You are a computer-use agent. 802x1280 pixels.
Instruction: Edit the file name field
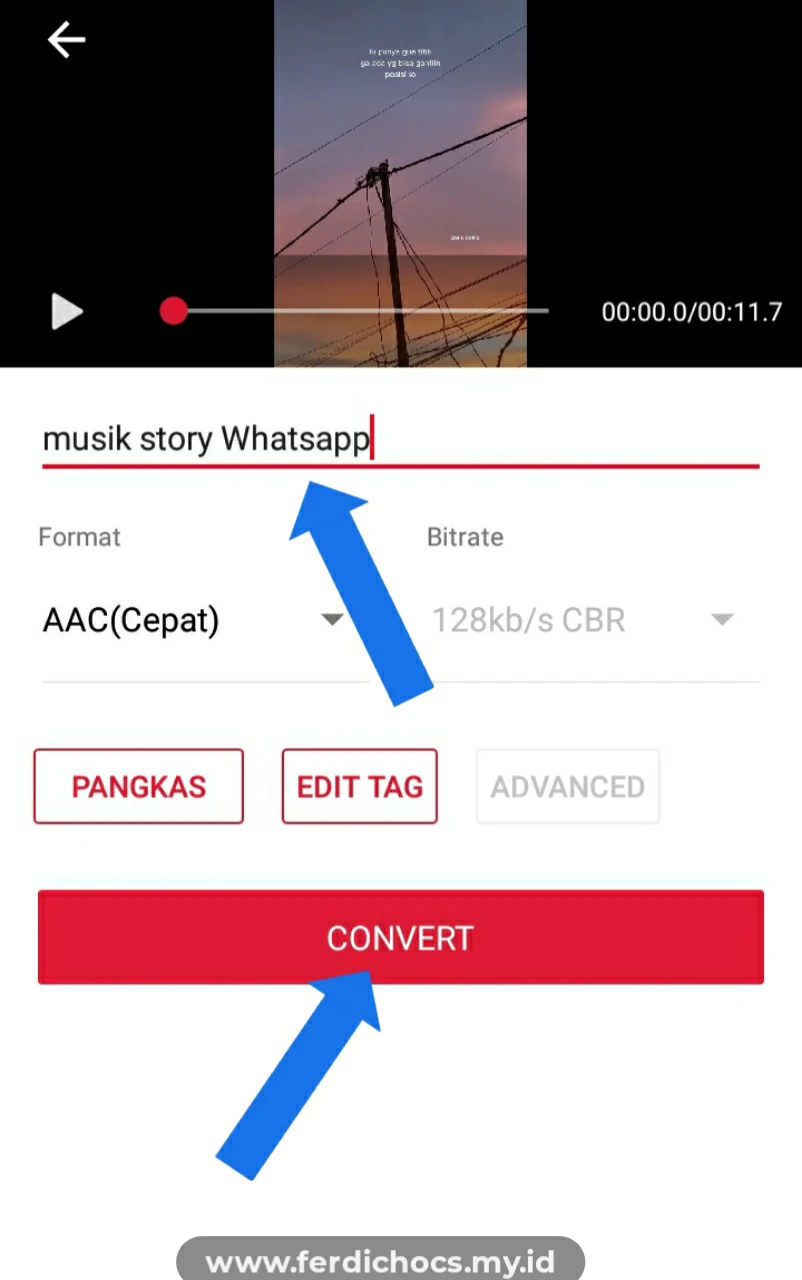(x=400, y=440)
